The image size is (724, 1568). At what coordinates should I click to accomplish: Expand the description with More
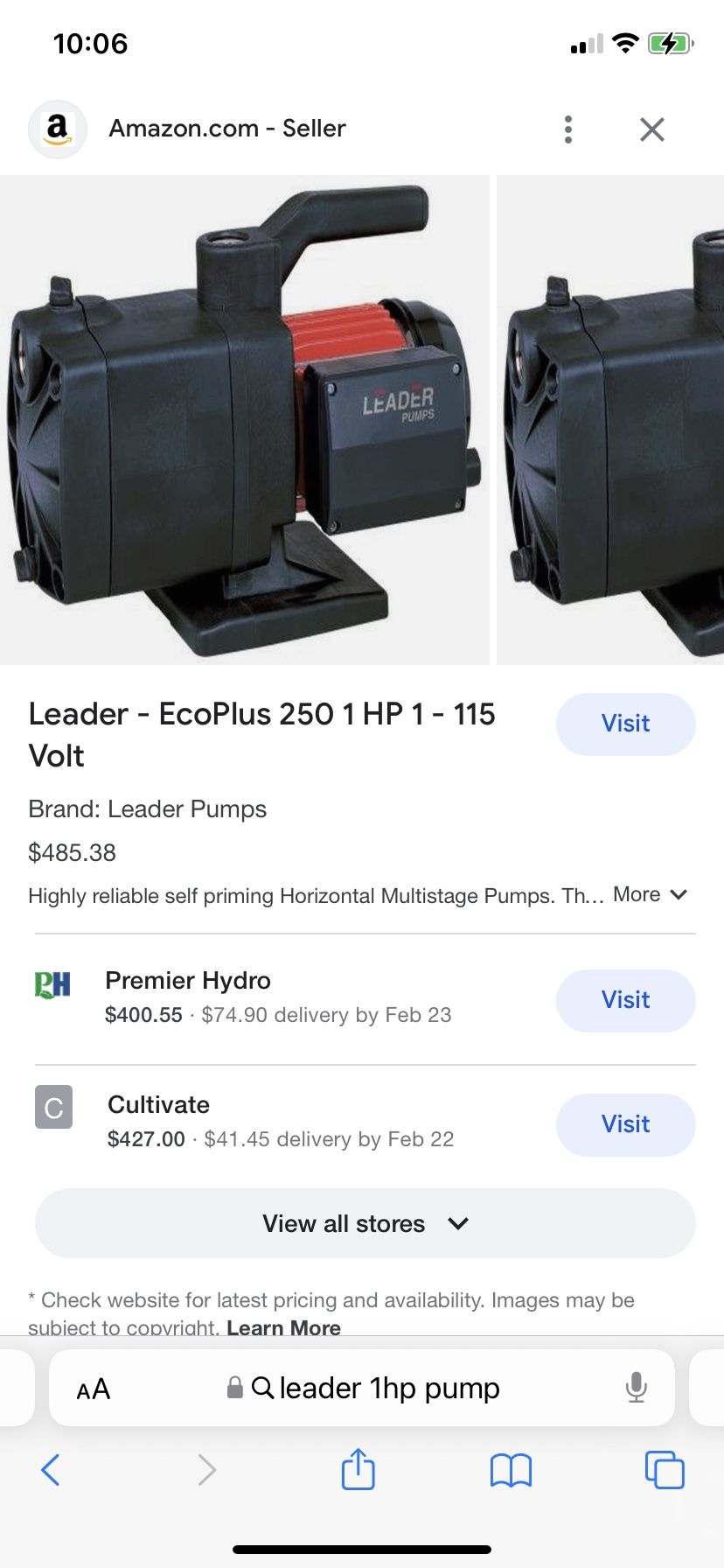tap(650, 894)
